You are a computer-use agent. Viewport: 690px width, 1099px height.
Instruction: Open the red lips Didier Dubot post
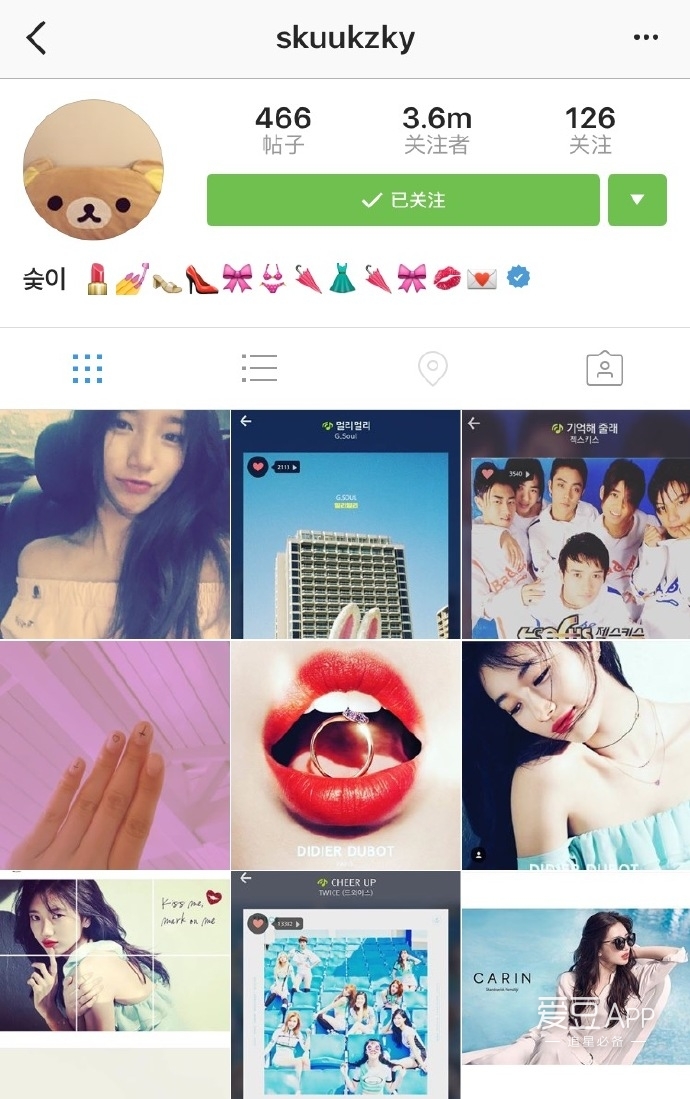coord(345,755)
